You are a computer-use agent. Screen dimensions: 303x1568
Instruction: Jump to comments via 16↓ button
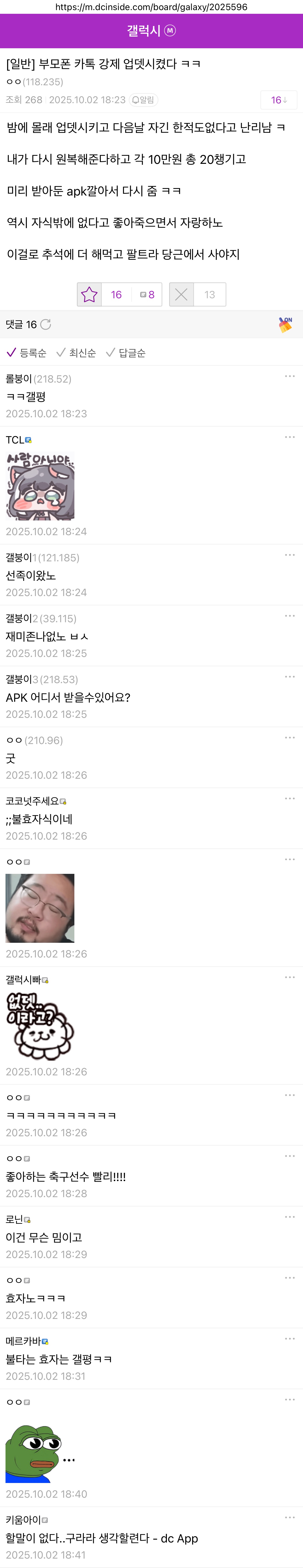[x=279, y=100]
